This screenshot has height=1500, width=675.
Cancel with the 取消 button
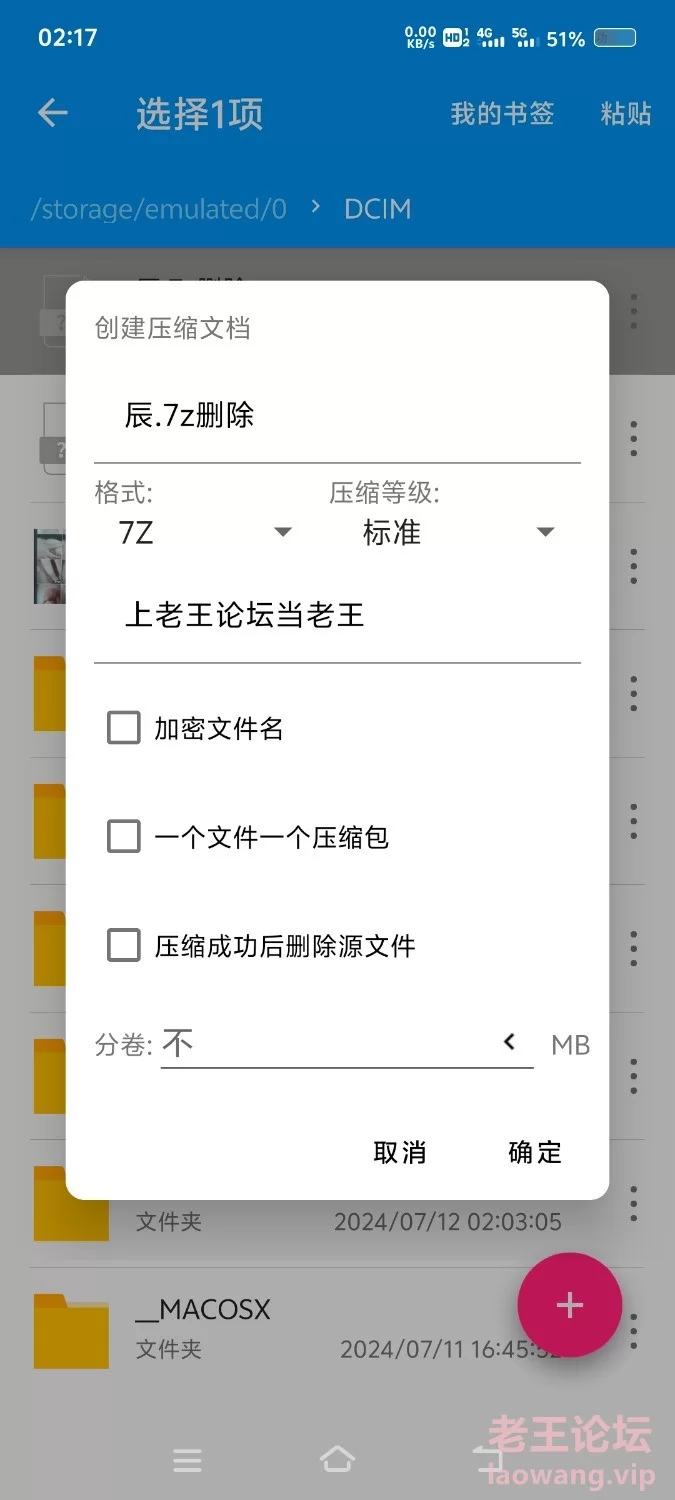(x=400, y=1152)
